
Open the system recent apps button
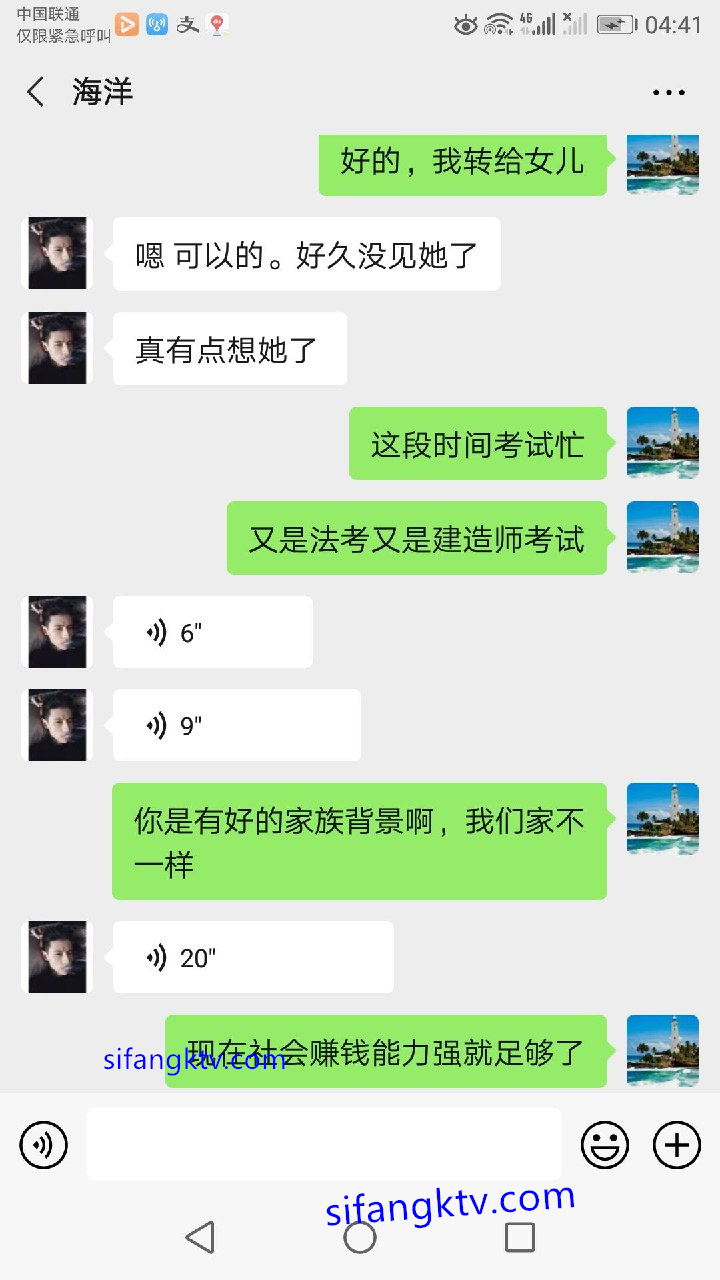pos(519,1237)
